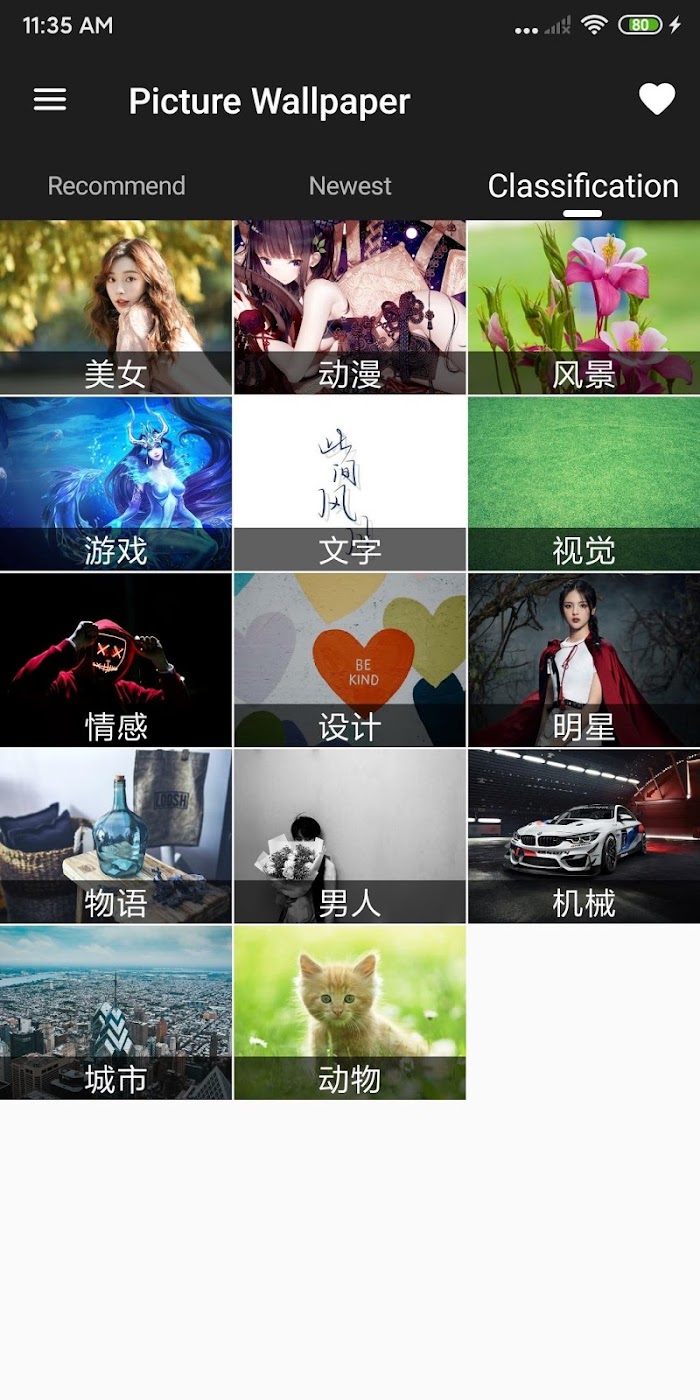This screenshot has width=700, height=1400.
Task: Open the 美女 category tile
Action: point(116,307)
